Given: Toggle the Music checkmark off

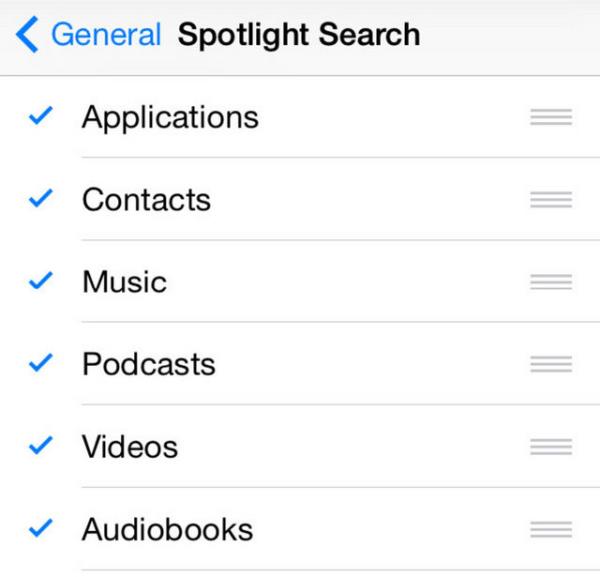Looking at the screenshot, I should tap(41, 281).
